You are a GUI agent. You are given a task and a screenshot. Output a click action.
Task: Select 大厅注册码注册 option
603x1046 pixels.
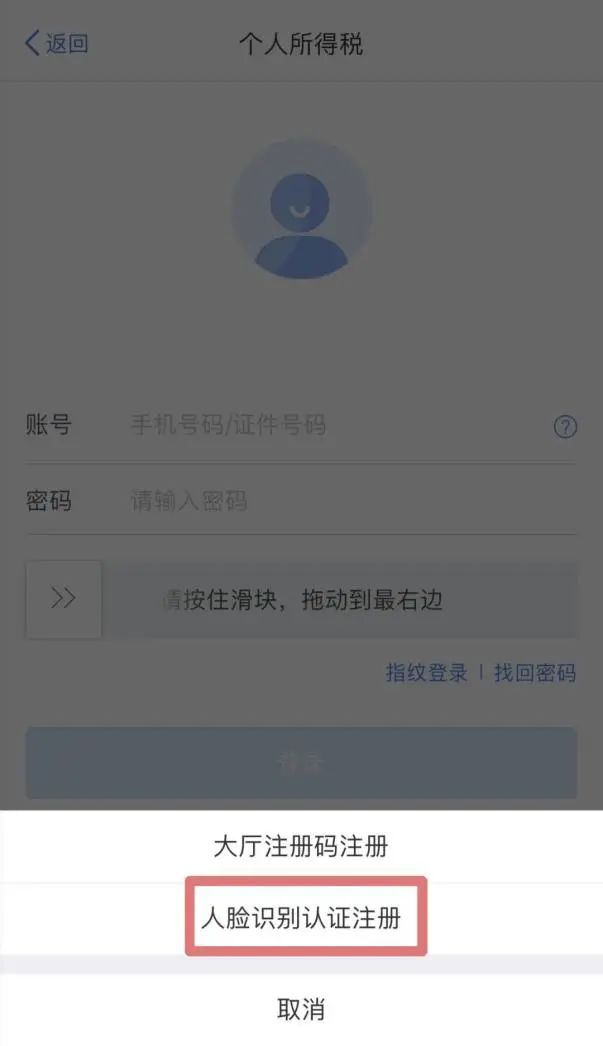(x=302, y=847)
